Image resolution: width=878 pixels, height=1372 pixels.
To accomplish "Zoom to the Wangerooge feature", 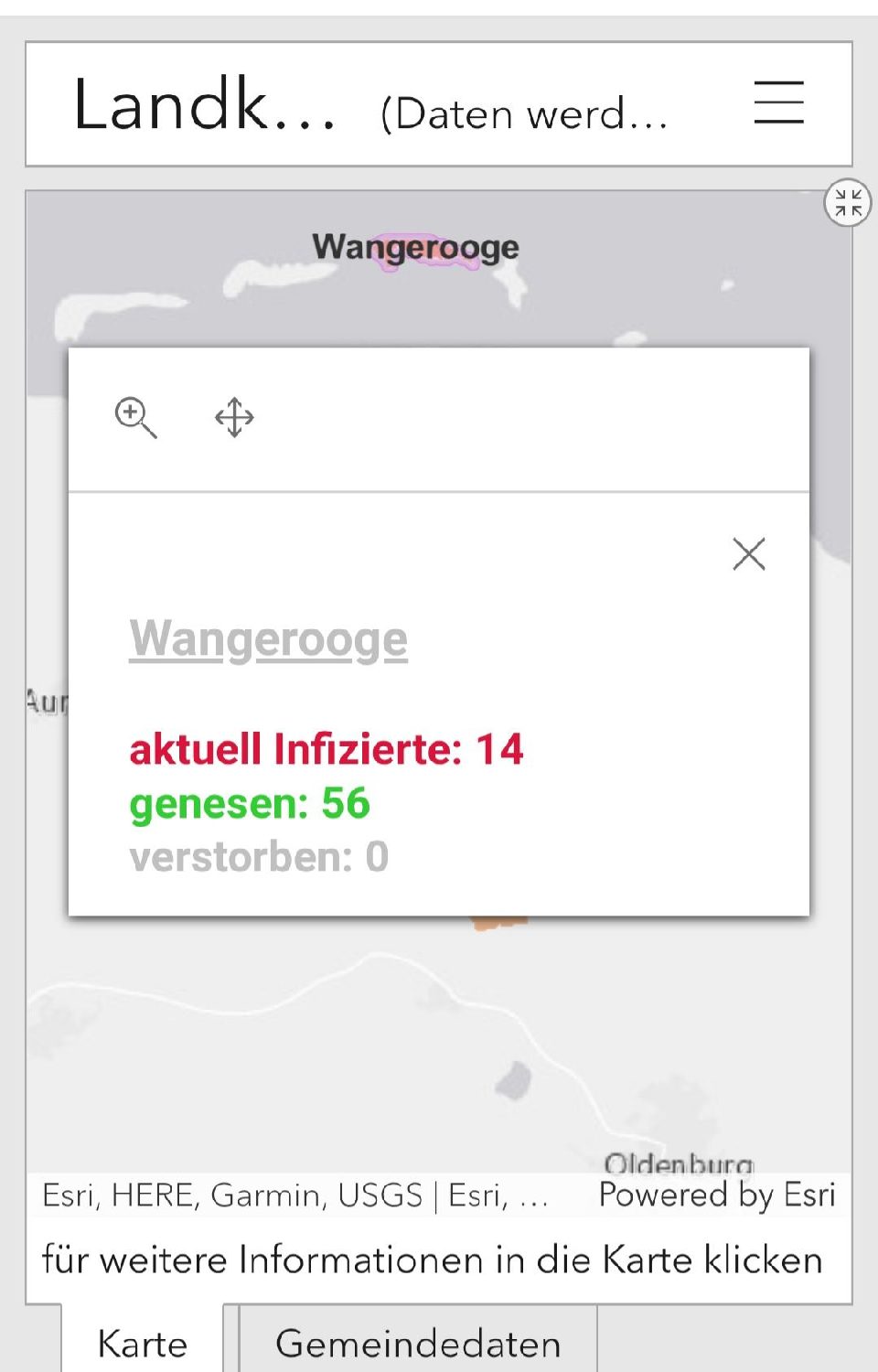I will (135, 418).
